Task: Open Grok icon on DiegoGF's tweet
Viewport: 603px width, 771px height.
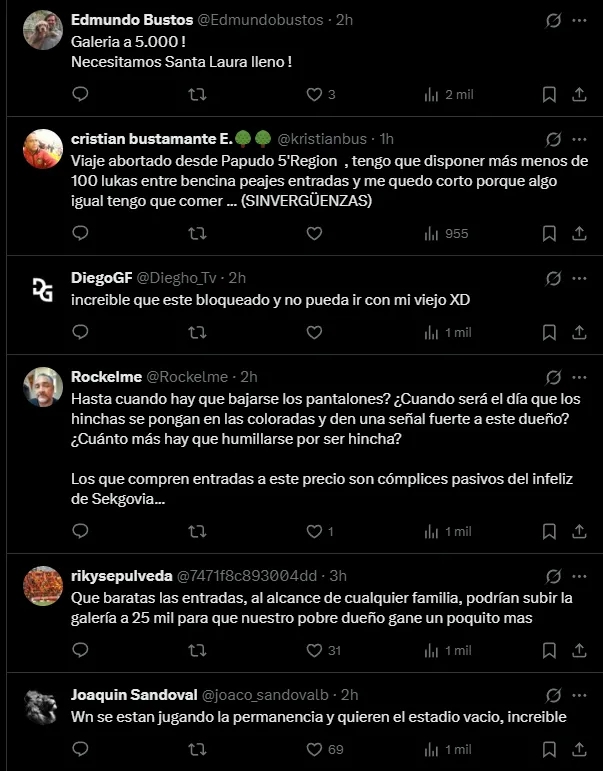Action: coord(553,277)
